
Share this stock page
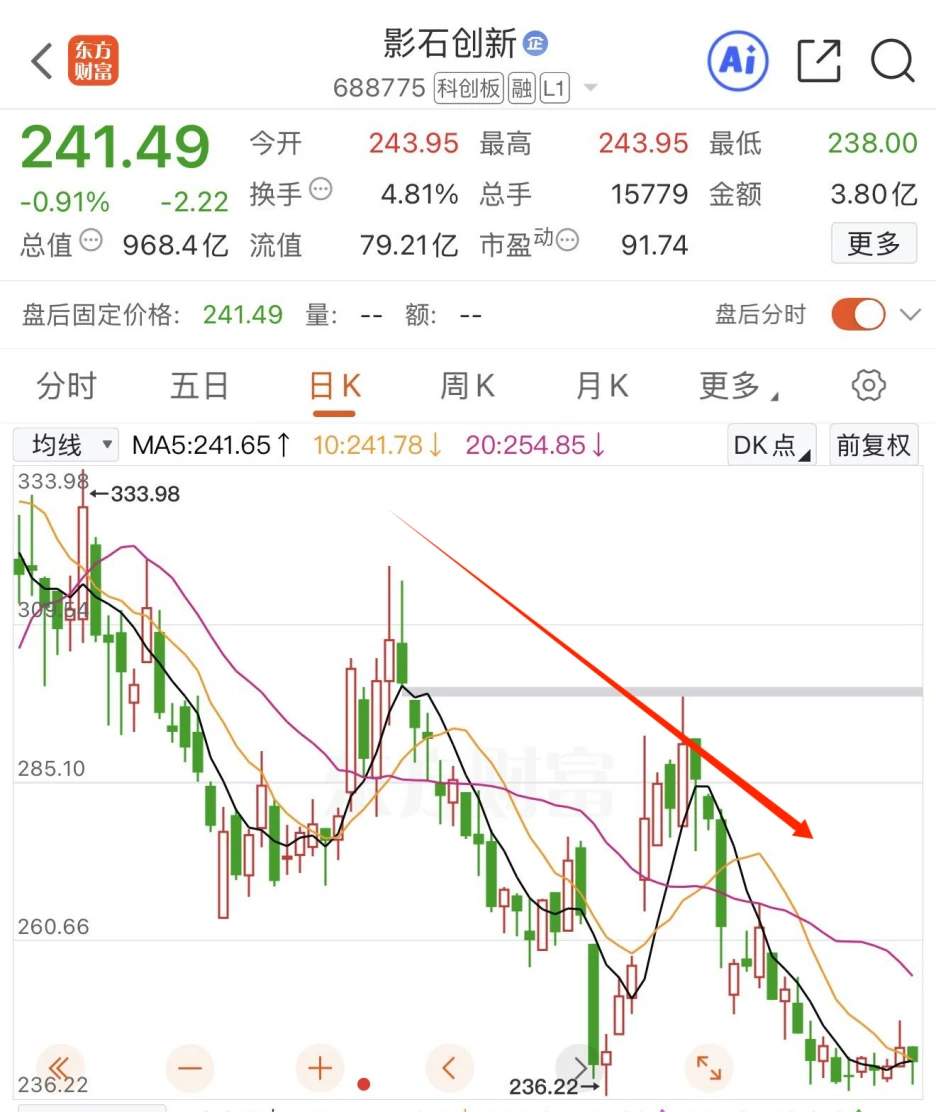pyautogui.click(x=819, y=61)
